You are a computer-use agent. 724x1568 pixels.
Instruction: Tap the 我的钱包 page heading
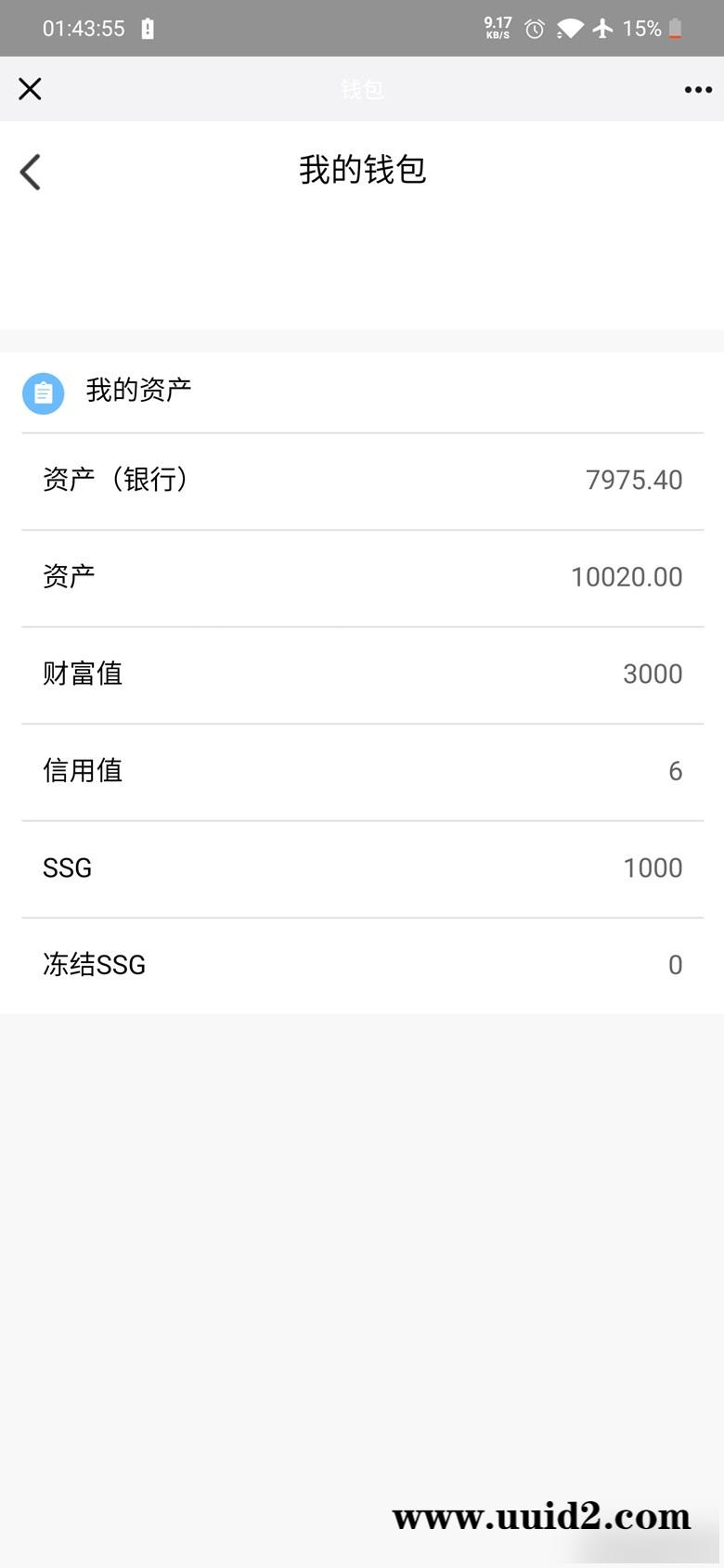362,171
